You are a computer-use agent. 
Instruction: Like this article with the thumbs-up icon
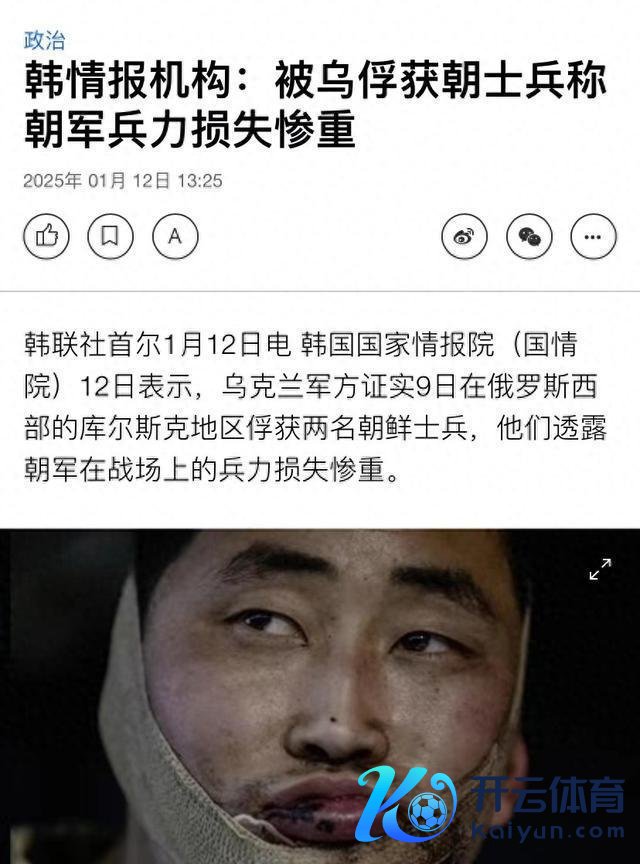(47, 236)
